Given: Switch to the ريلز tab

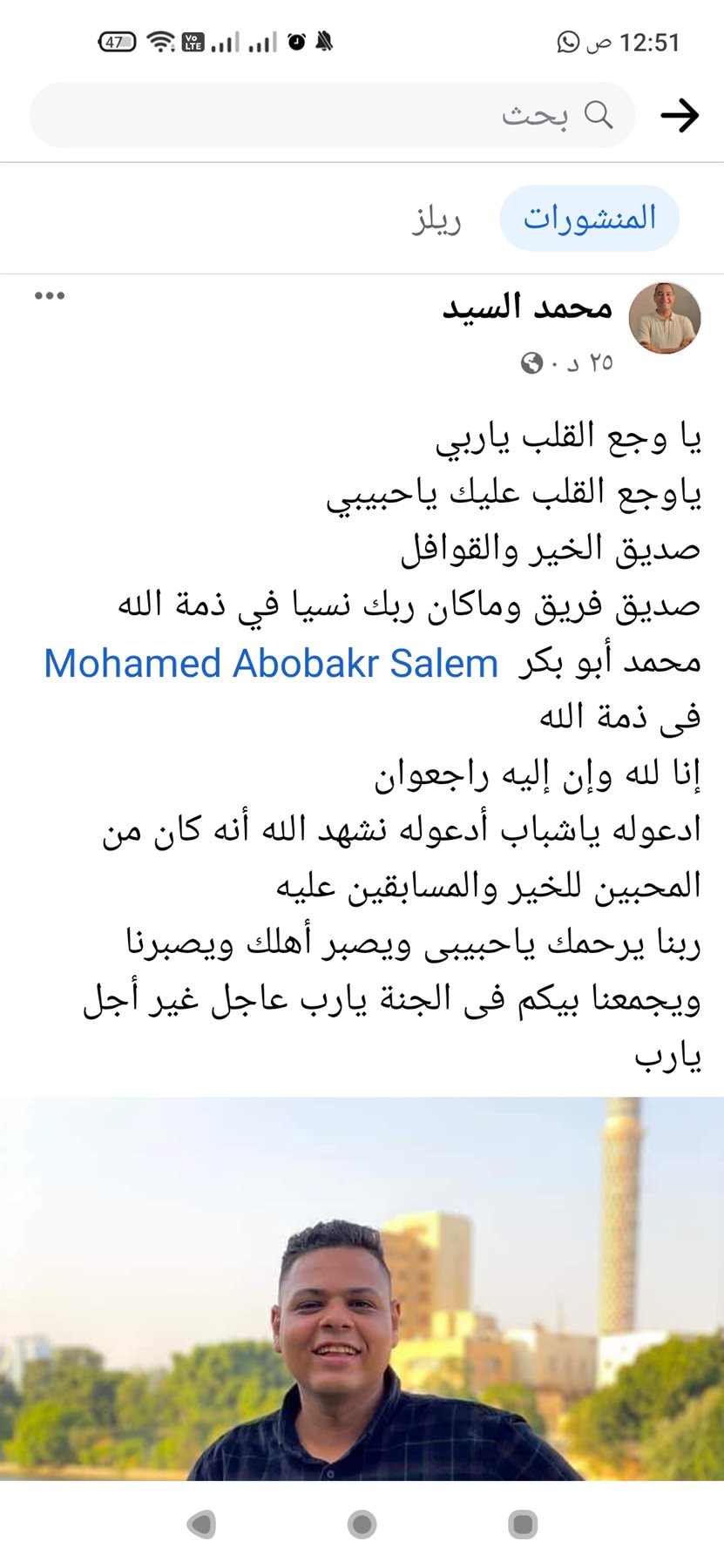Looking at the screenshot, I should (x=436, y=220).
